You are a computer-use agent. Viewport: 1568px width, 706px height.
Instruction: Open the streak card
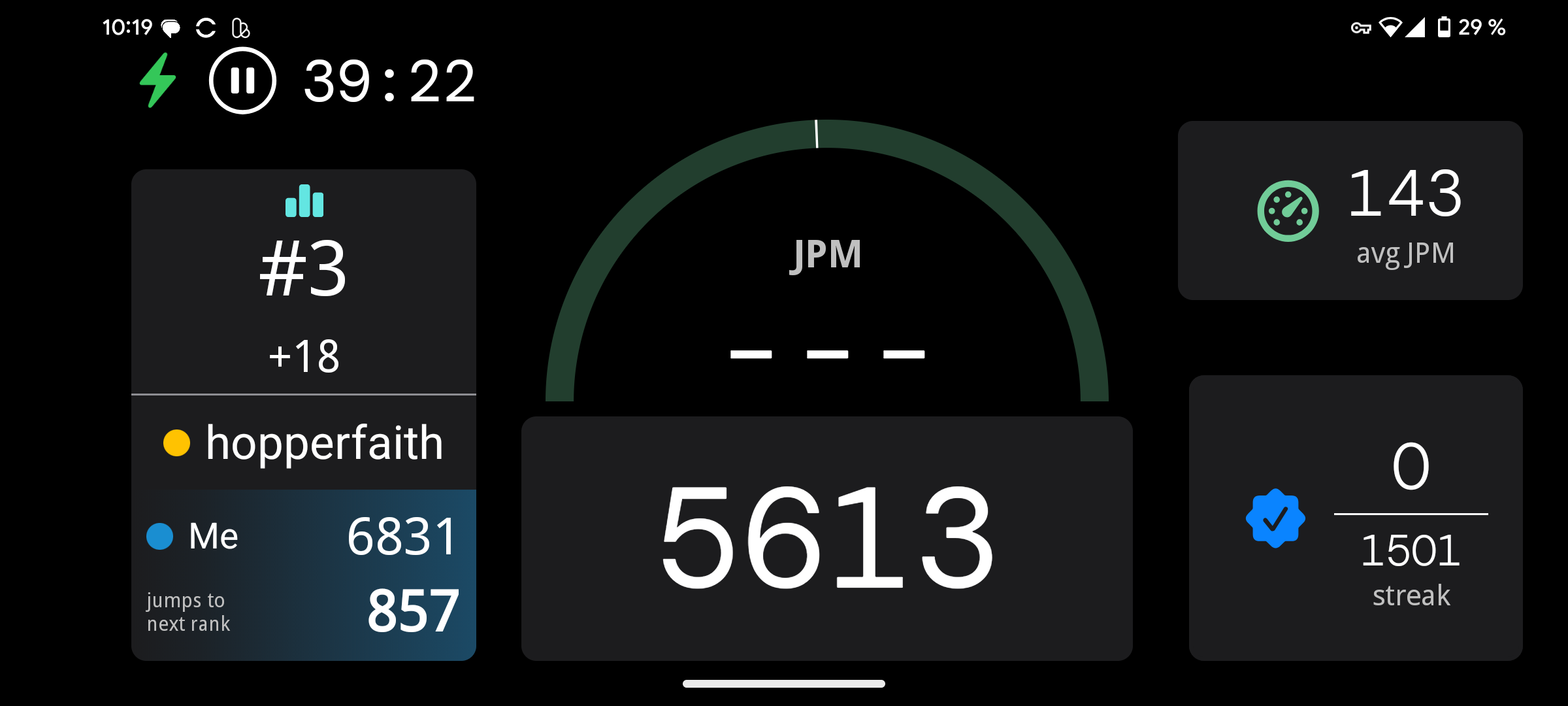coord(1355,518)
